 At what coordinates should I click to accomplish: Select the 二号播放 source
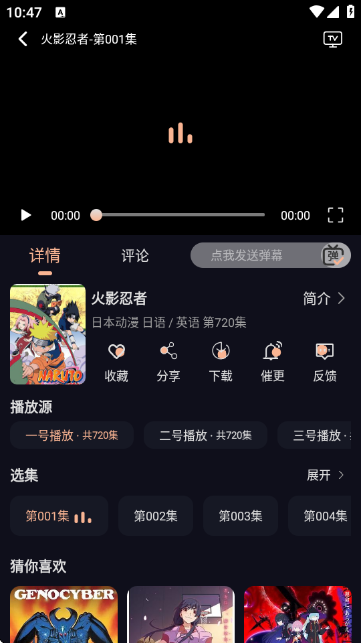[206, 435]
